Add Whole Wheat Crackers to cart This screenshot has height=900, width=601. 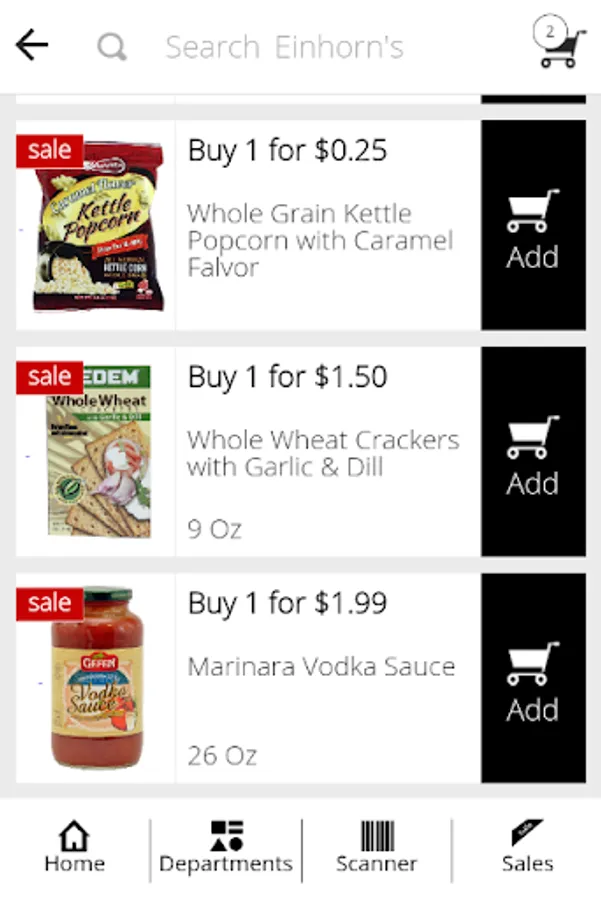(532, 452)
